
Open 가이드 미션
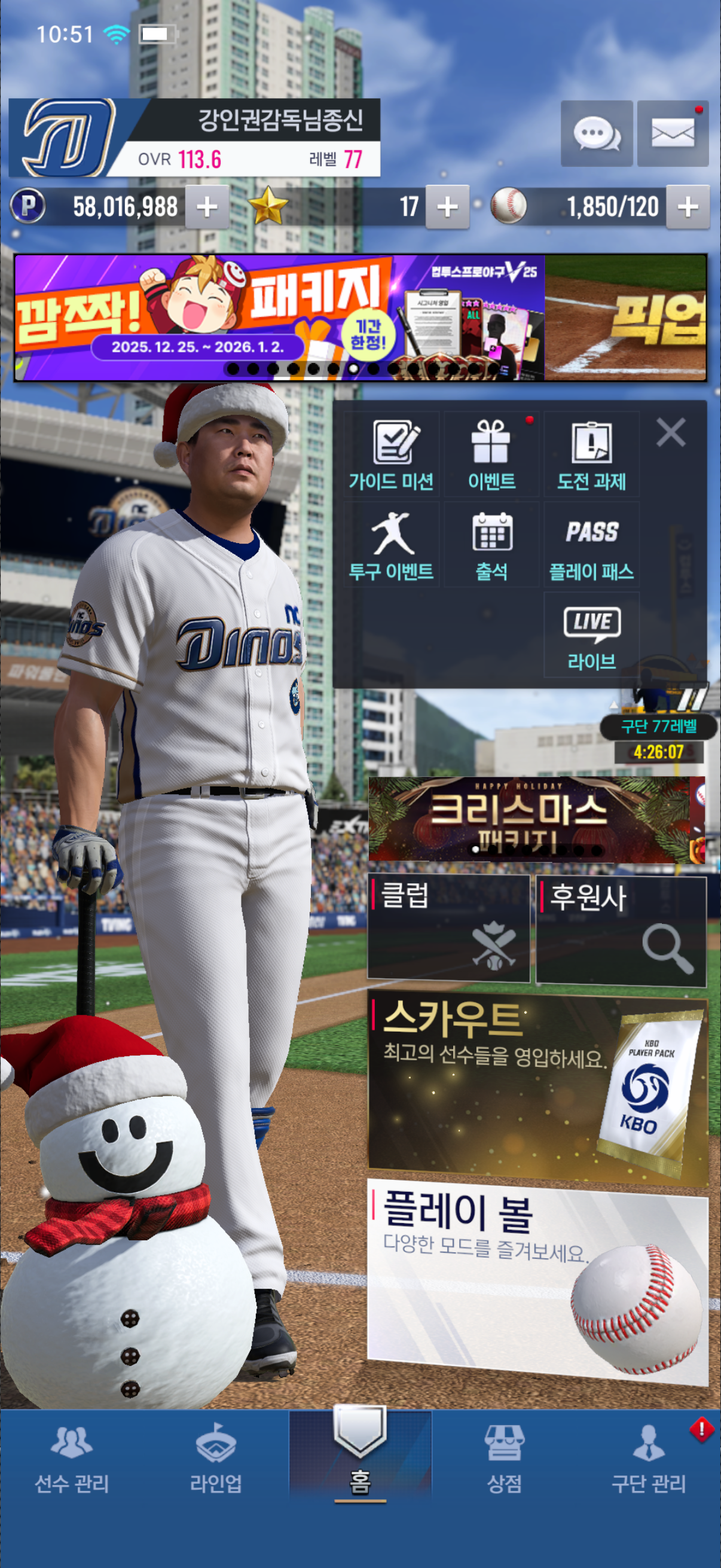pos(391,454)
